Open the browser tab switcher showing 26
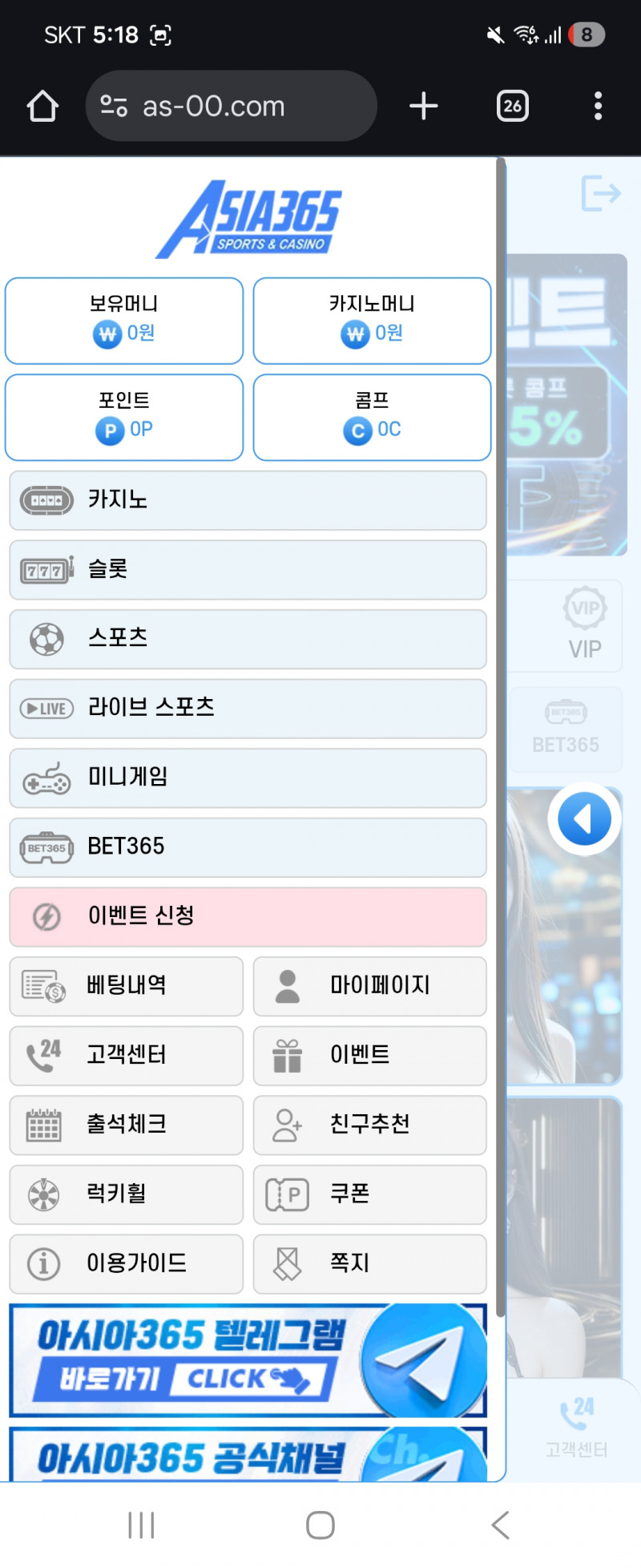Viewport: 641px width, 1568px height. pyautogui.click(x=513, y=106)
